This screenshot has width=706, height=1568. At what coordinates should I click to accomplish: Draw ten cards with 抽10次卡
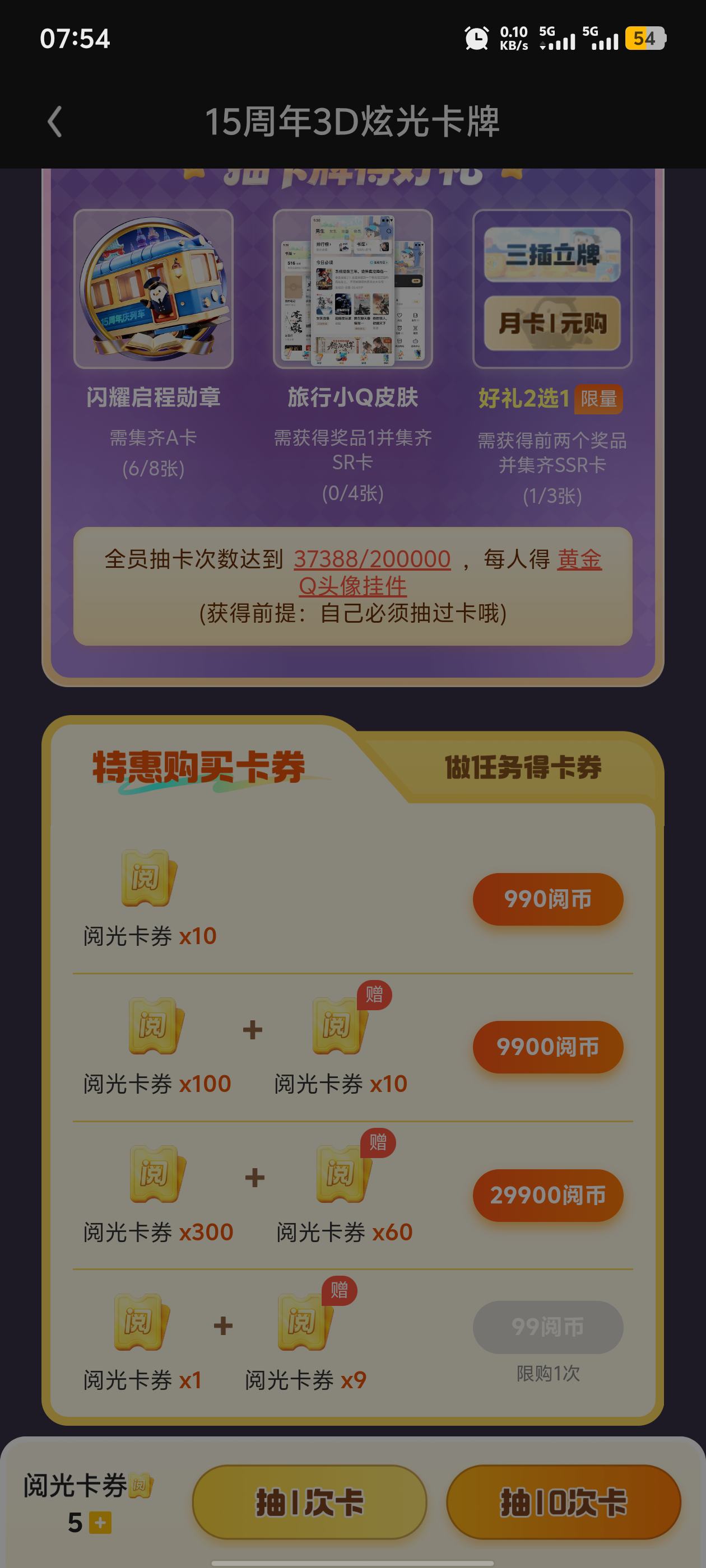(564, 1502)
